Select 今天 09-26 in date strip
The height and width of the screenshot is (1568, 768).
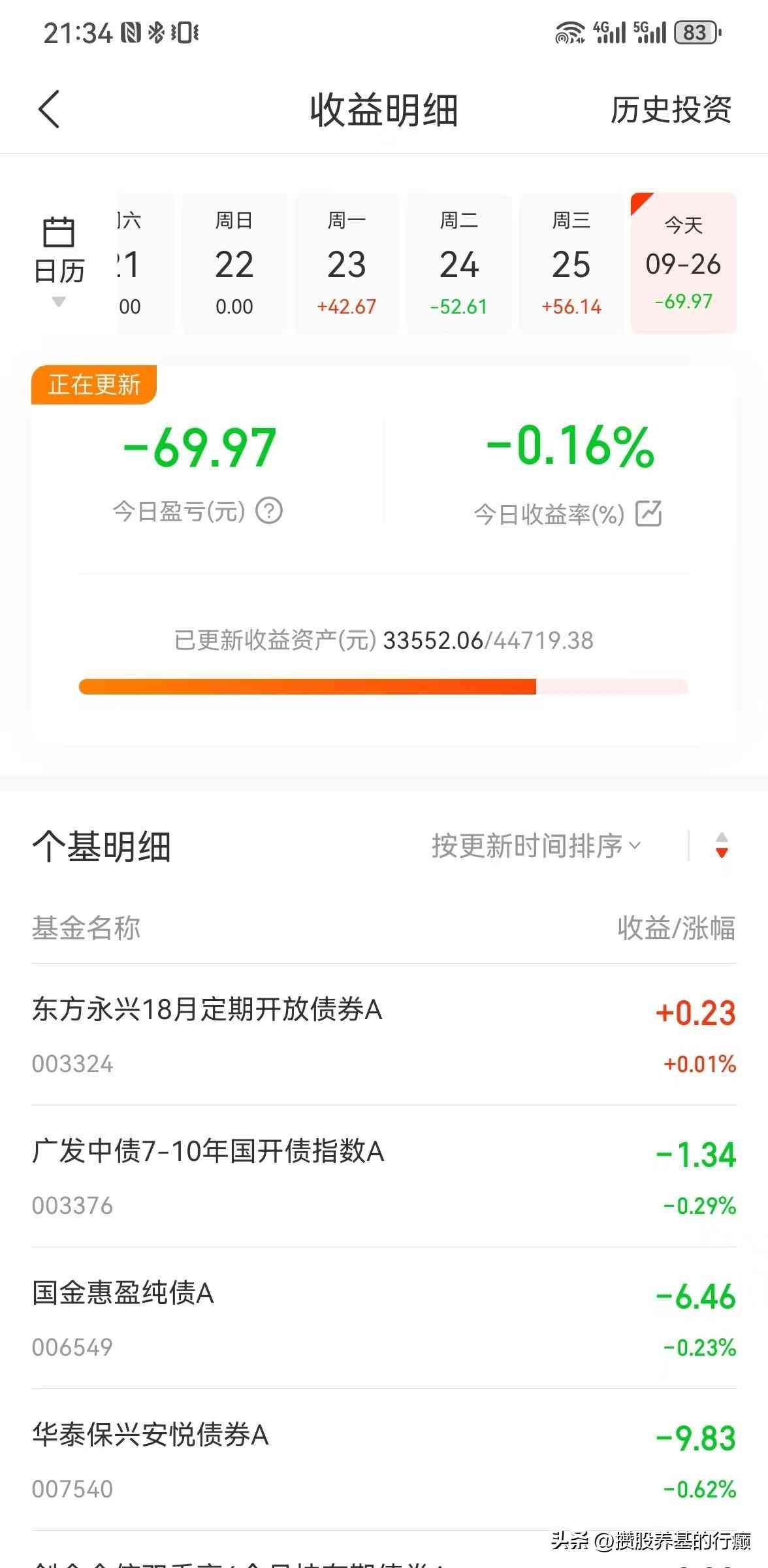click(683, 263)
